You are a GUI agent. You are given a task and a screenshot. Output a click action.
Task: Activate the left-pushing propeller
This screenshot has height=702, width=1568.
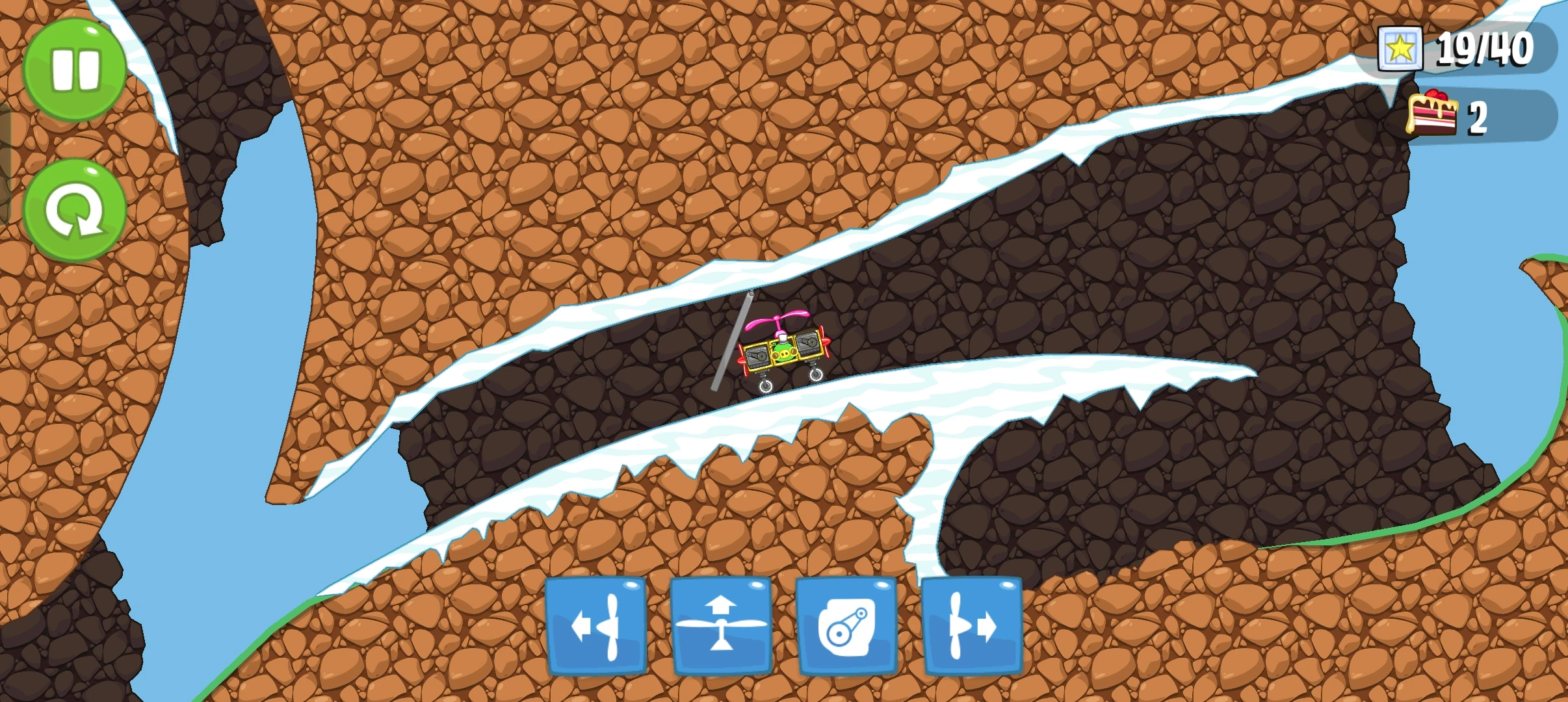coord(595,626)
